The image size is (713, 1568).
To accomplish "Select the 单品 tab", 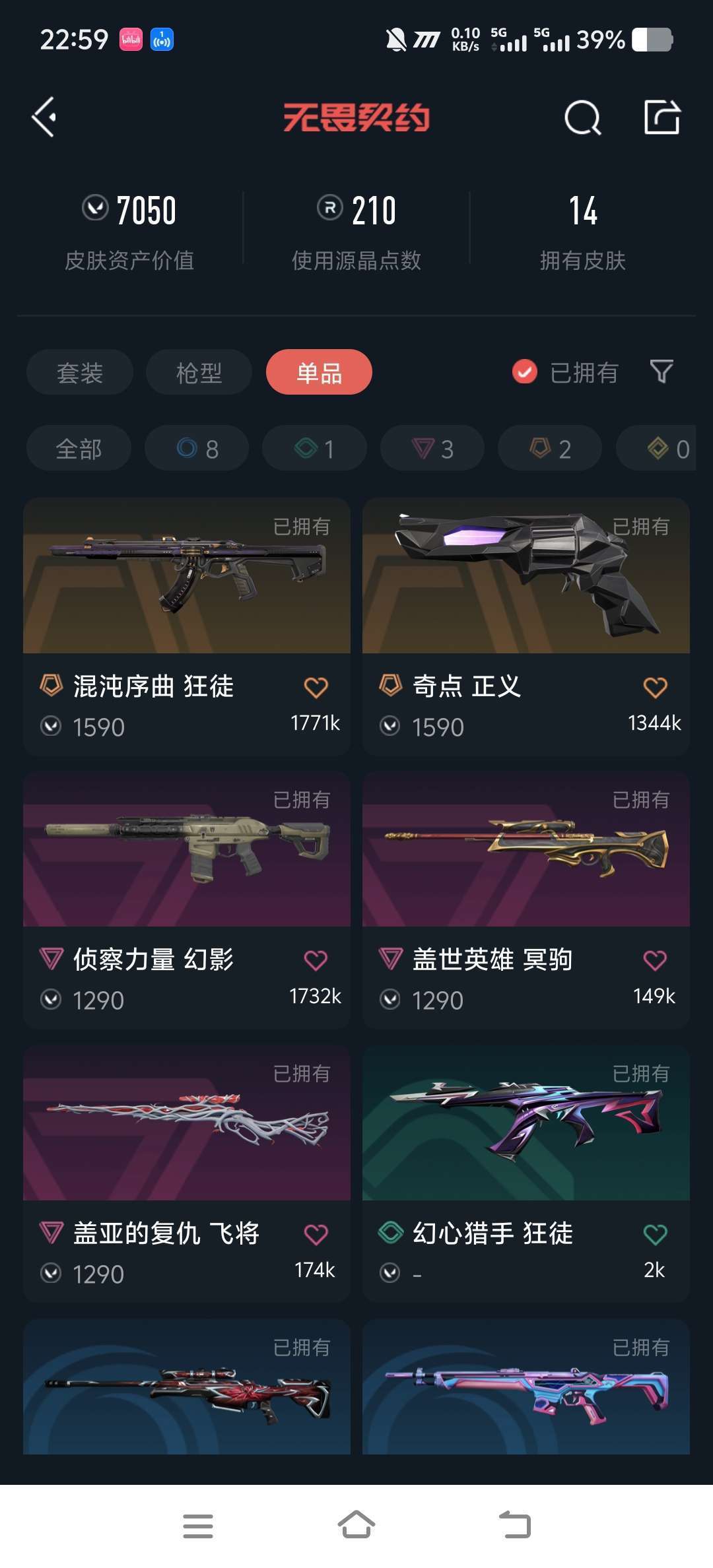I will pos(319,372).
